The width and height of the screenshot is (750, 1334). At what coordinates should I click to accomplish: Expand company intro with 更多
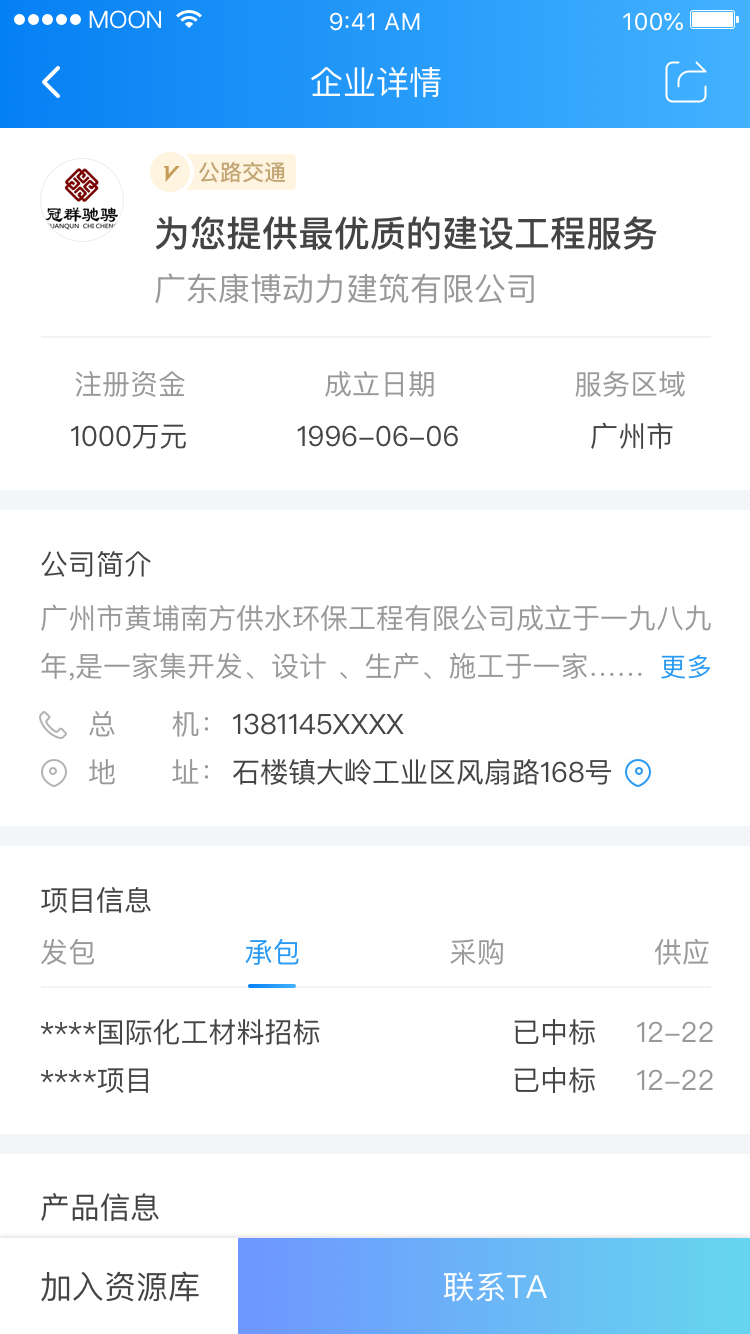[x=685, y=667]
